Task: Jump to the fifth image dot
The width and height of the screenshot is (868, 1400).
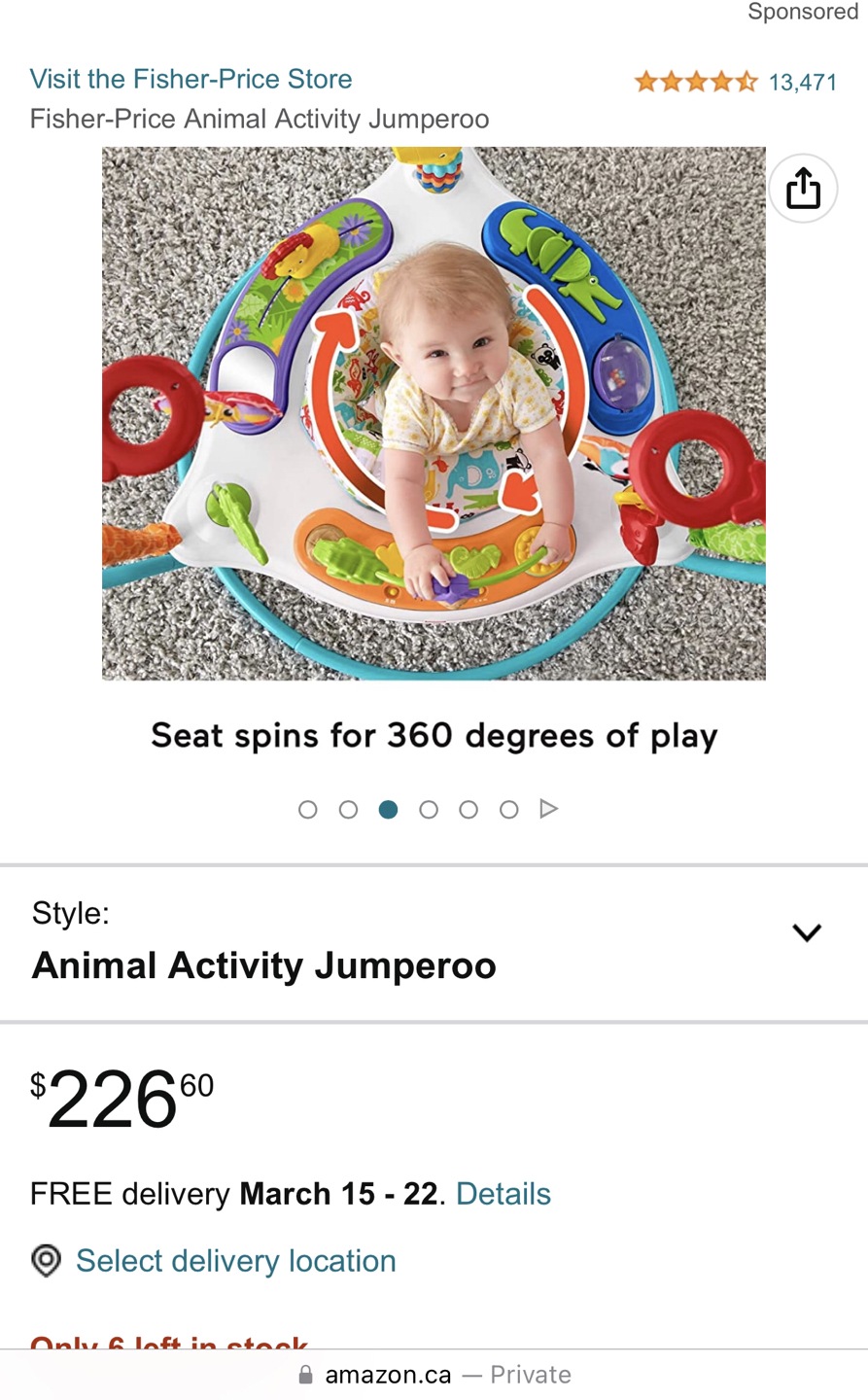Action: pyautogui.click(x=469, y=809)
